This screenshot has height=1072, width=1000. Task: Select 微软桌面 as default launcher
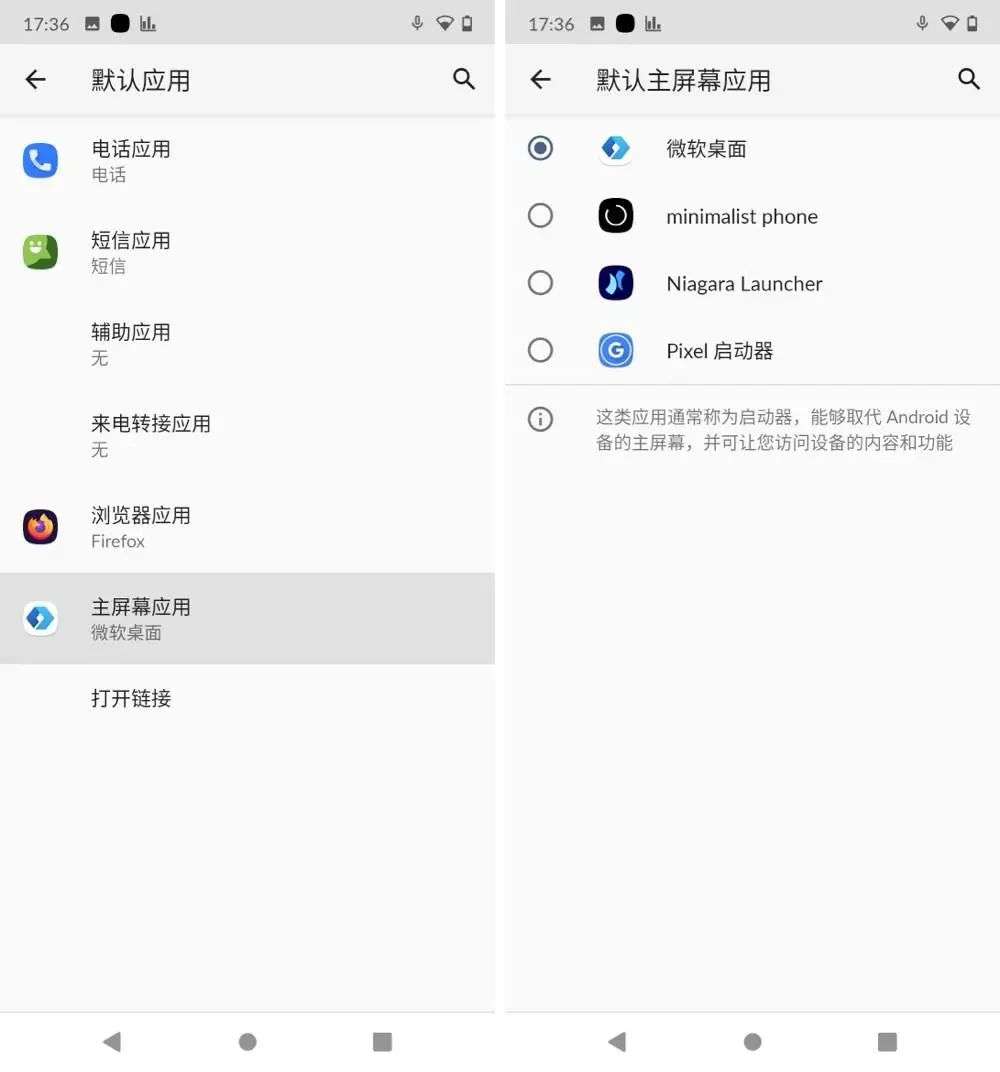pos(753,148)
